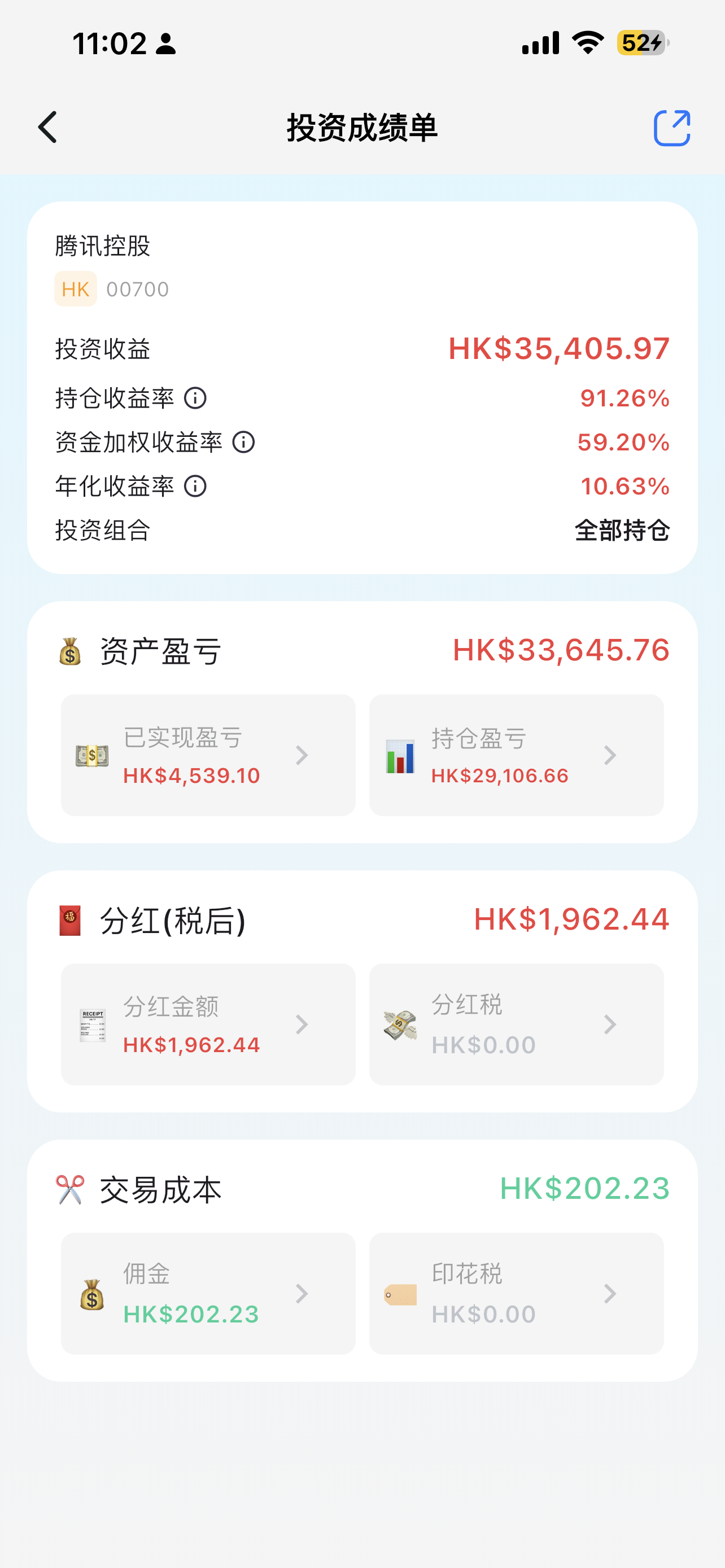Open info icon beside 持仓收益率
Viewport: 725px width, 1568px height.
pyautogui.click(x=195, y=398)
